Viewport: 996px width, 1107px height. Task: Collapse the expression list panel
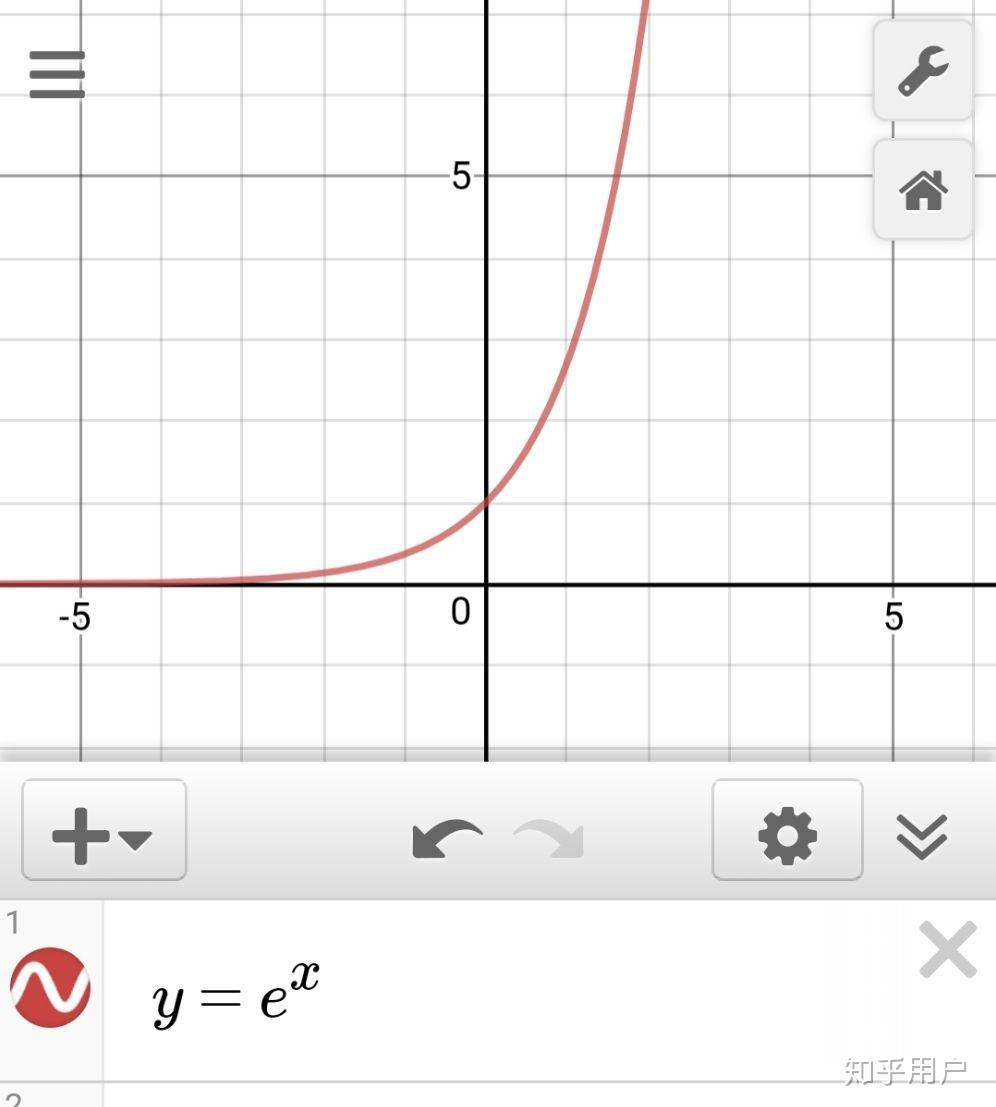(x=921, y=836)
